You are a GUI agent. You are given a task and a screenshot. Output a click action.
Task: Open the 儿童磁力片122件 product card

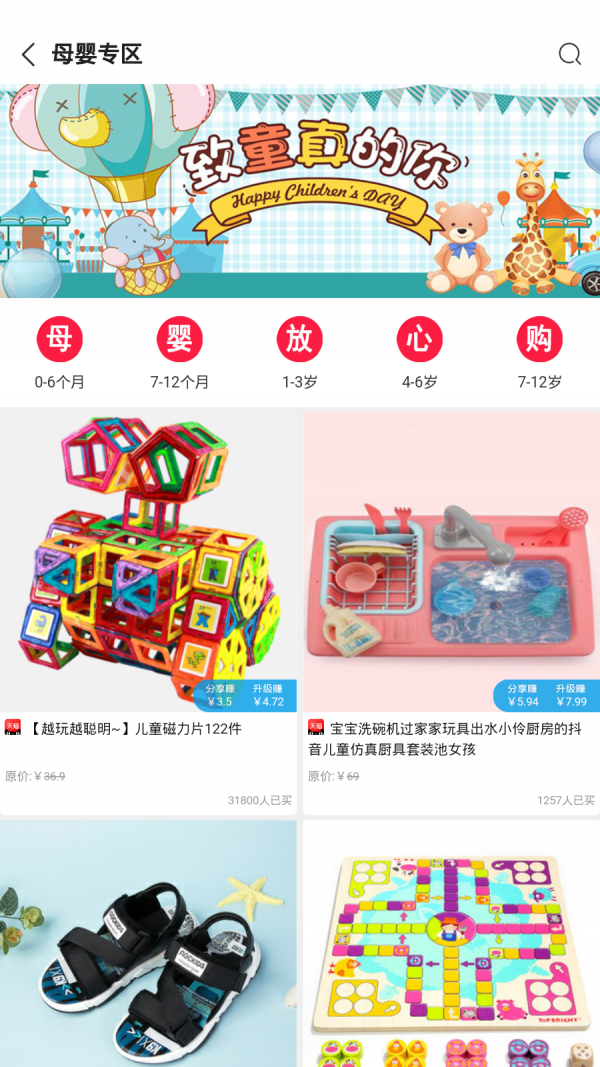[148, 600]
